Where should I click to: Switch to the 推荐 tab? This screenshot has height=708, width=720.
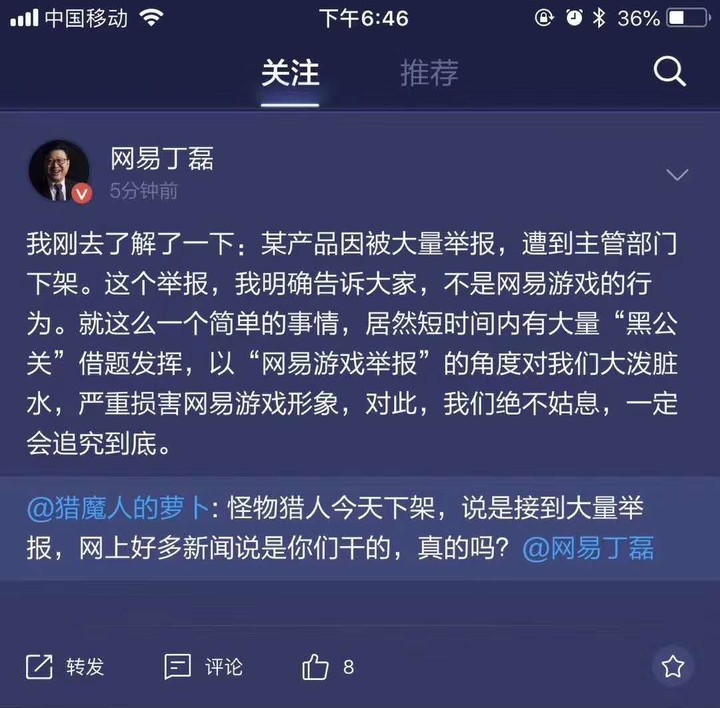[x=429, y=72]
